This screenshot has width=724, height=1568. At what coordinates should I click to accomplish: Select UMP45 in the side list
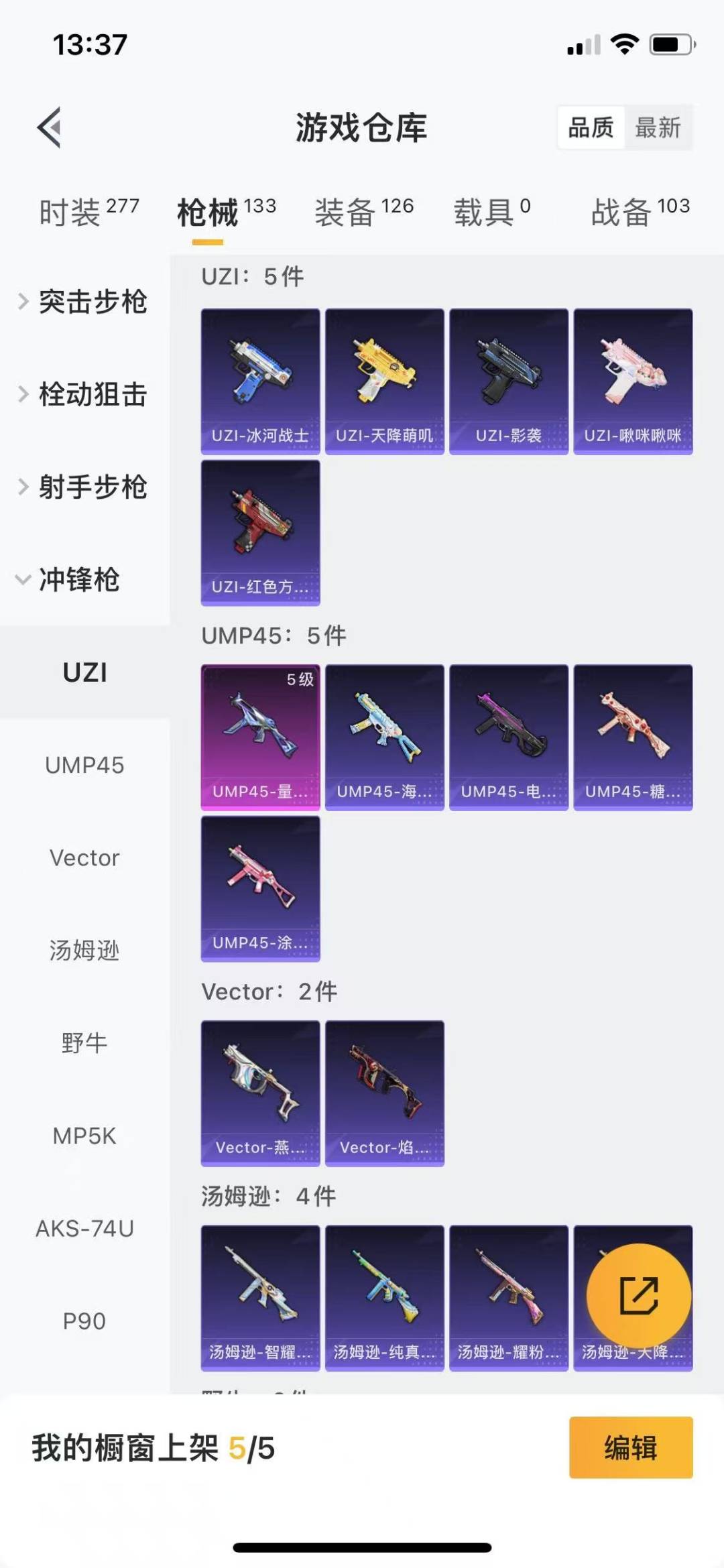tap(84, 765)
